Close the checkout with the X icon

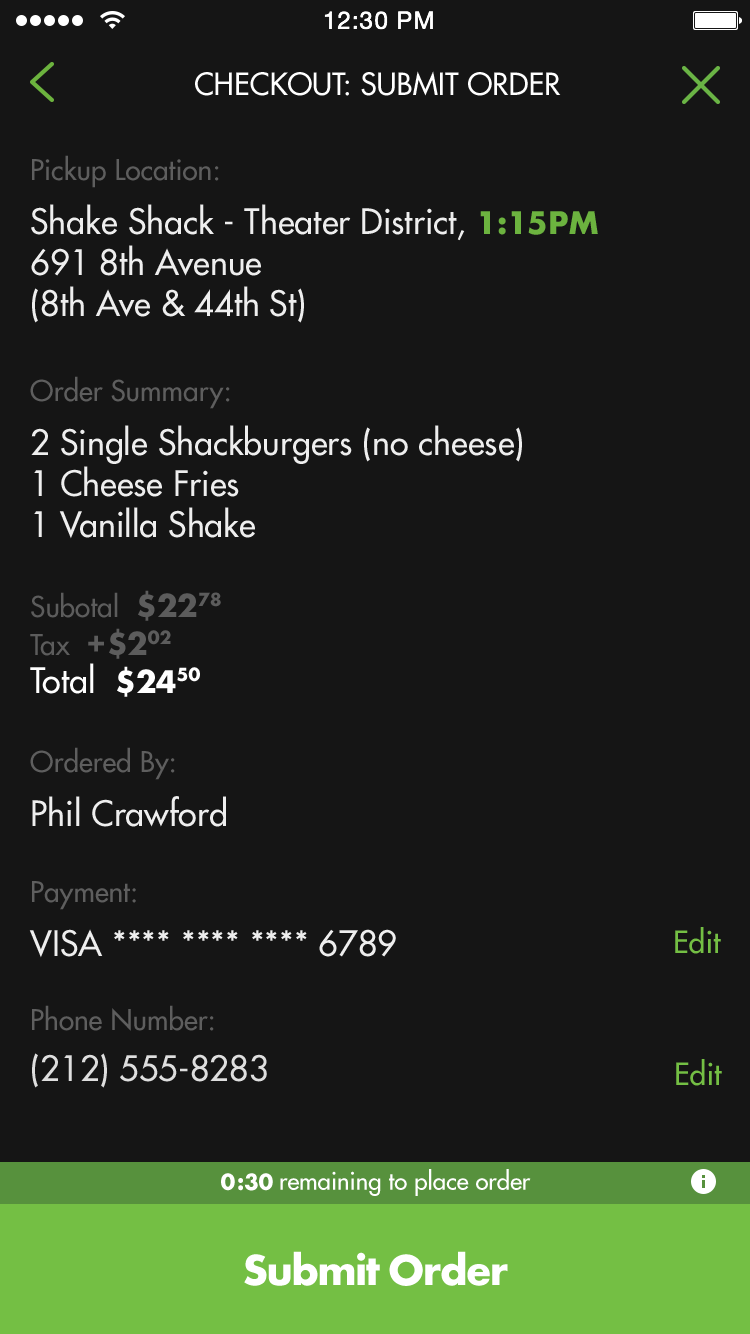point(700,84)
